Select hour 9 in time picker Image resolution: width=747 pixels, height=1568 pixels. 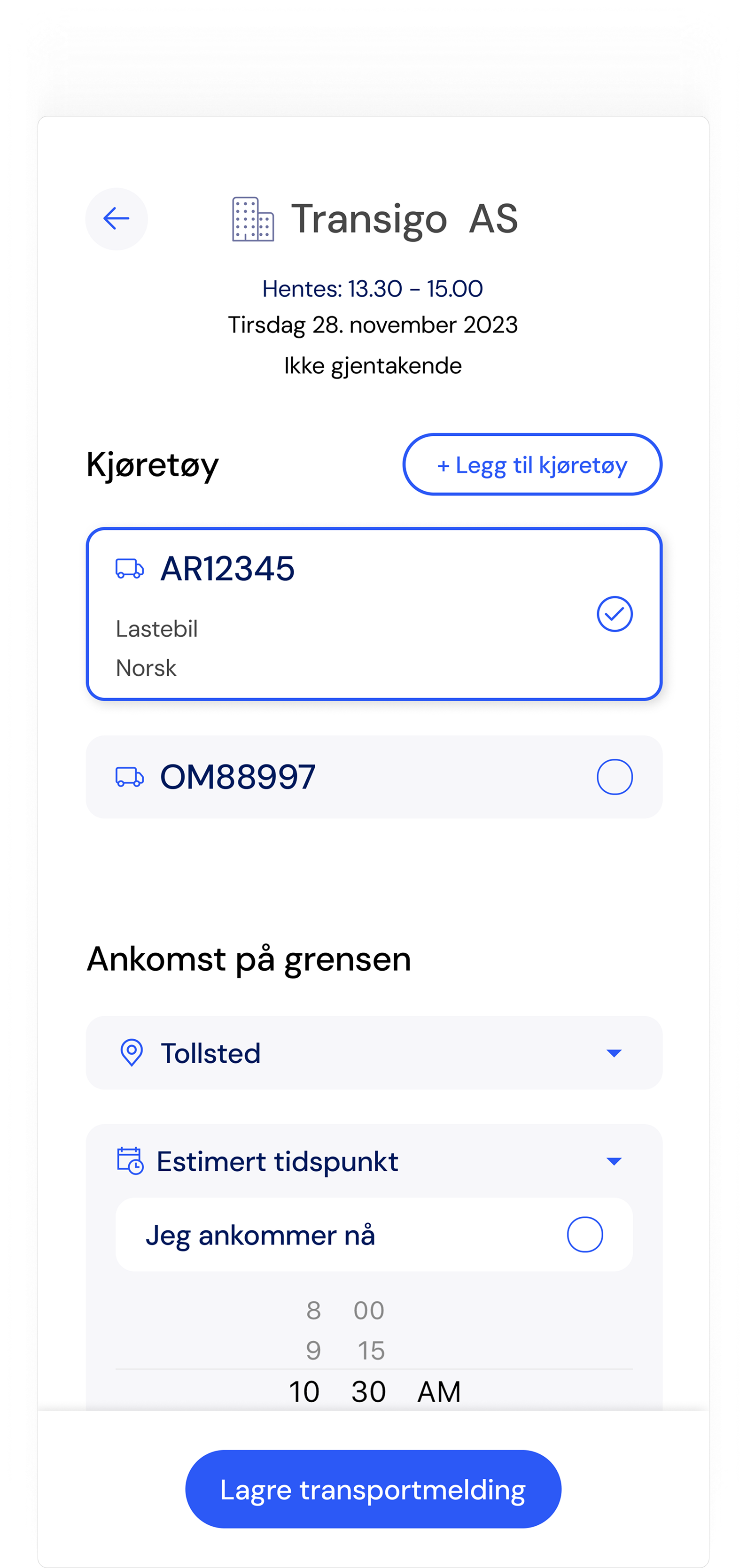[313, 1351]
